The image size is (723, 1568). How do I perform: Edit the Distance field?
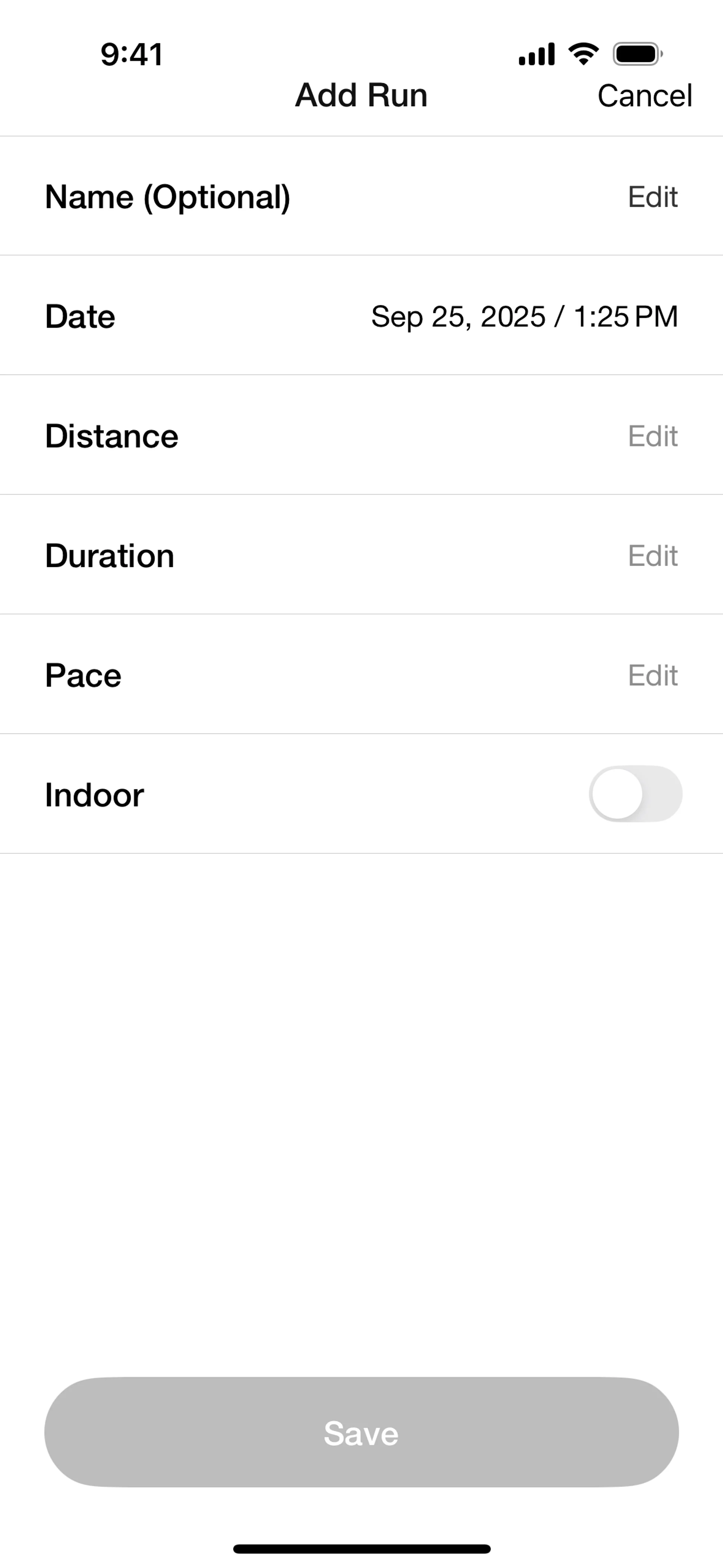tap(652, 436)
